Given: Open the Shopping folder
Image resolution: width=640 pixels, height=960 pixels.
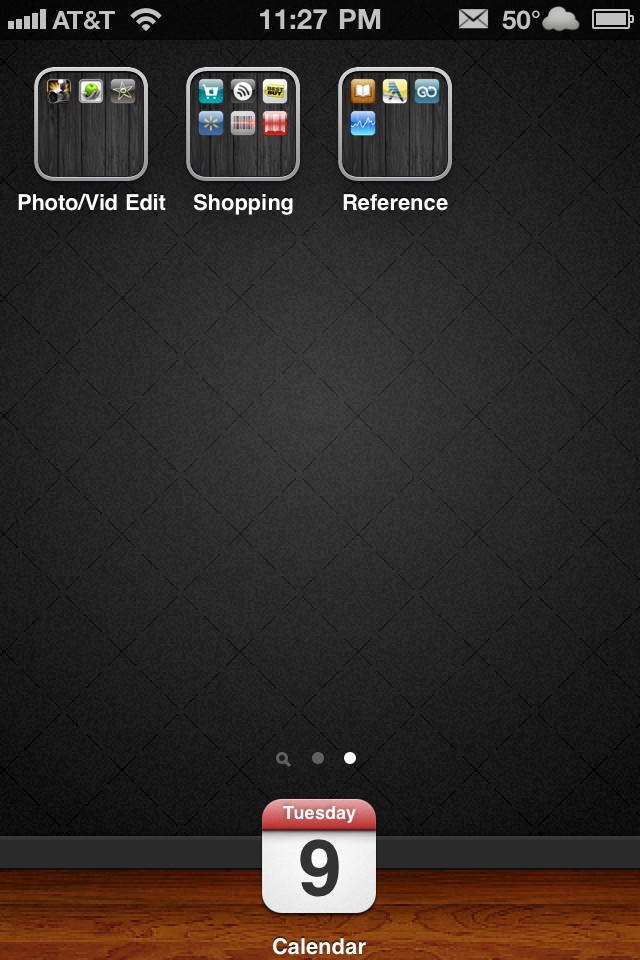Looking at the screenshot, I should coord(243,124).
